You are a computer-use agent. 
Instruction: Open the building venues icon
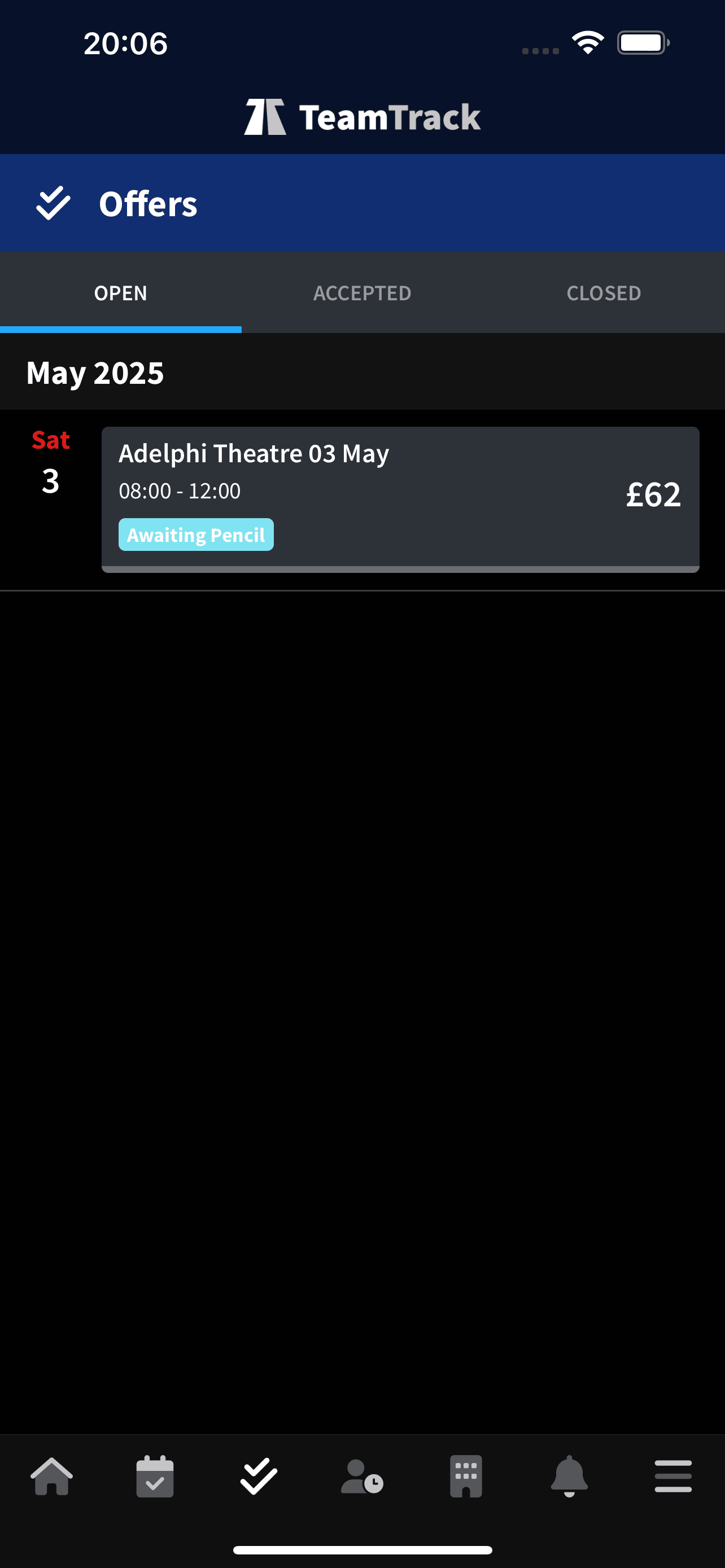pos(466,1475)
